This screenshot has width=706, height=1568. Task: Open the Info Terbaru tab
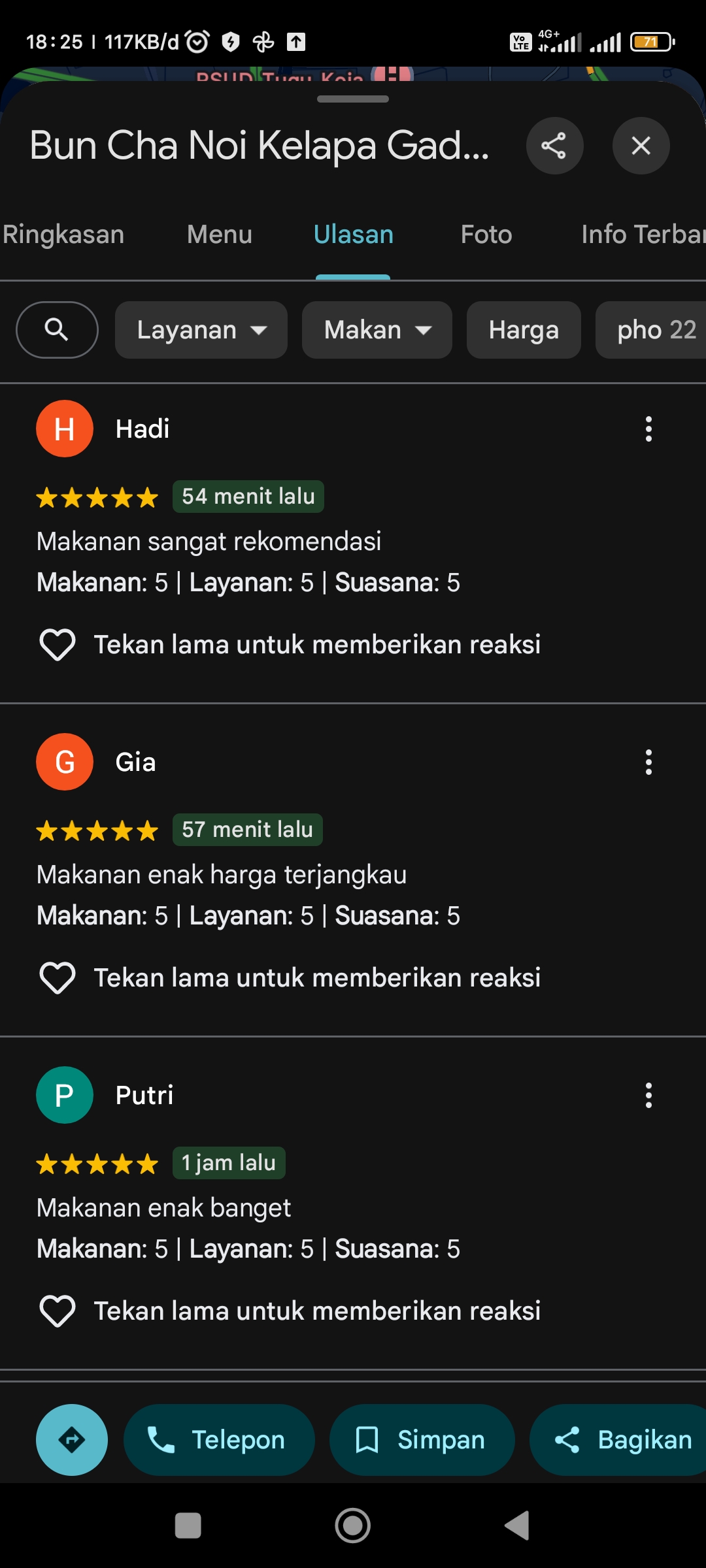tap(643, 235)
